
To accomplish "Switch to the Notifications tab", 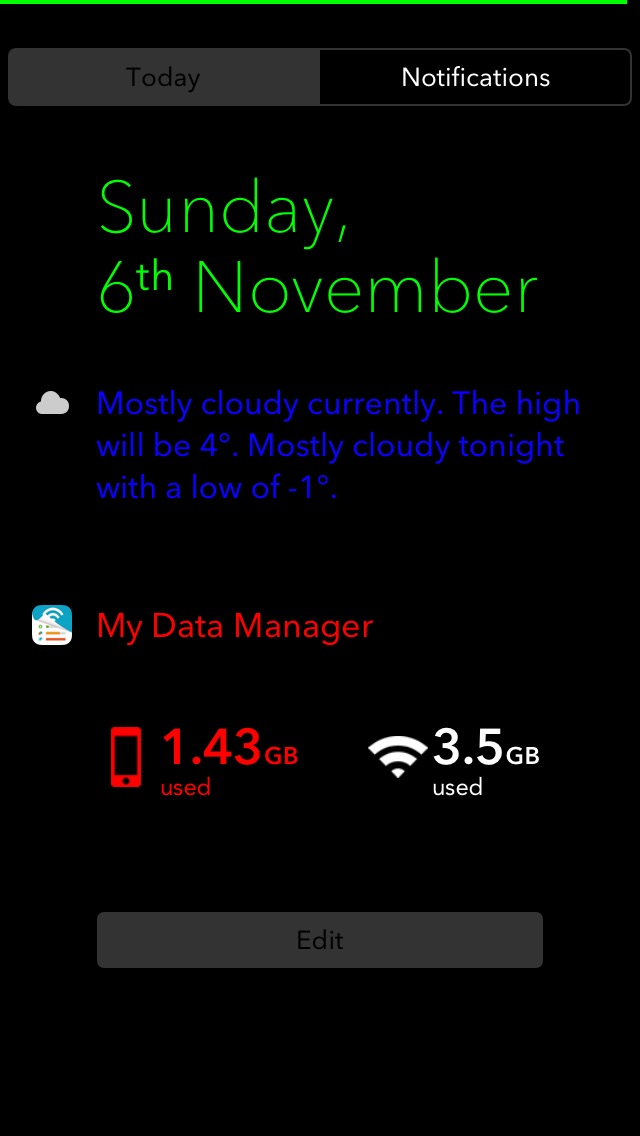I will tap(475, 77).
